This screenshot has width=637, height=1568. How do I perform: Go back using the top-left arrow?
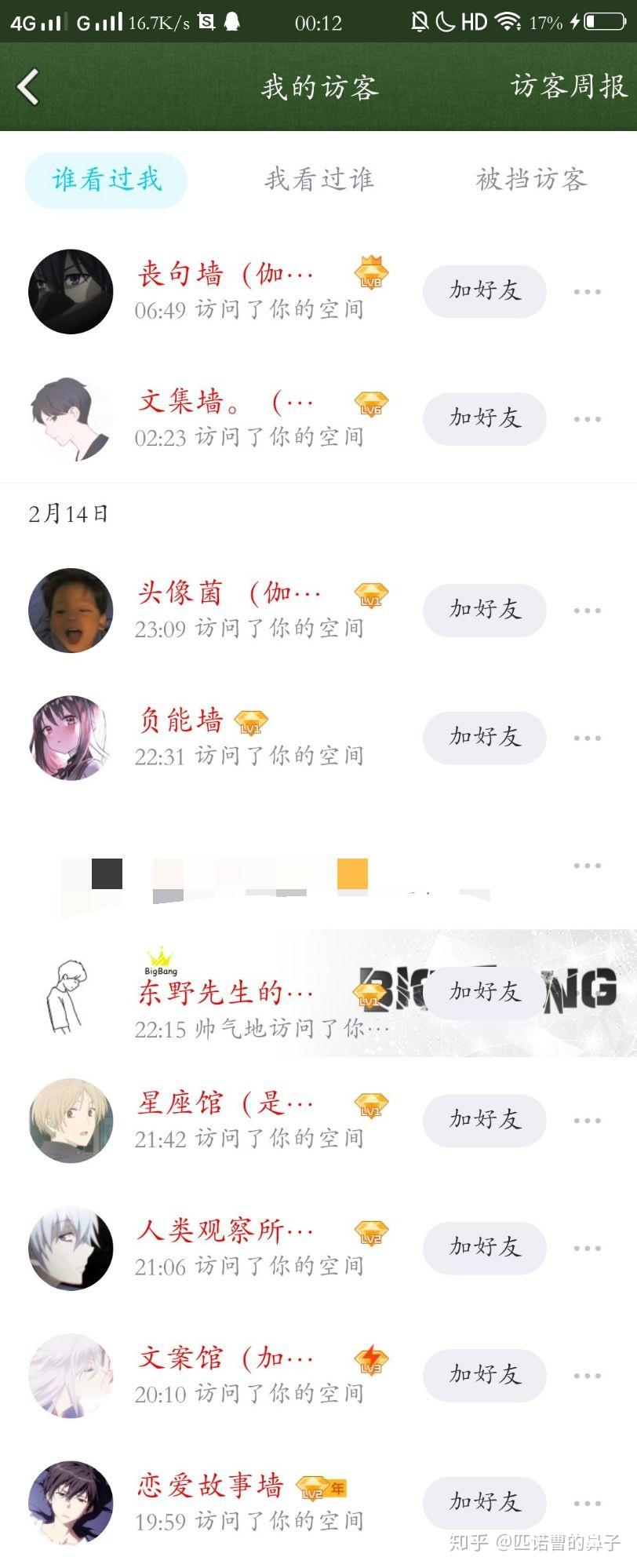[28, 87]
